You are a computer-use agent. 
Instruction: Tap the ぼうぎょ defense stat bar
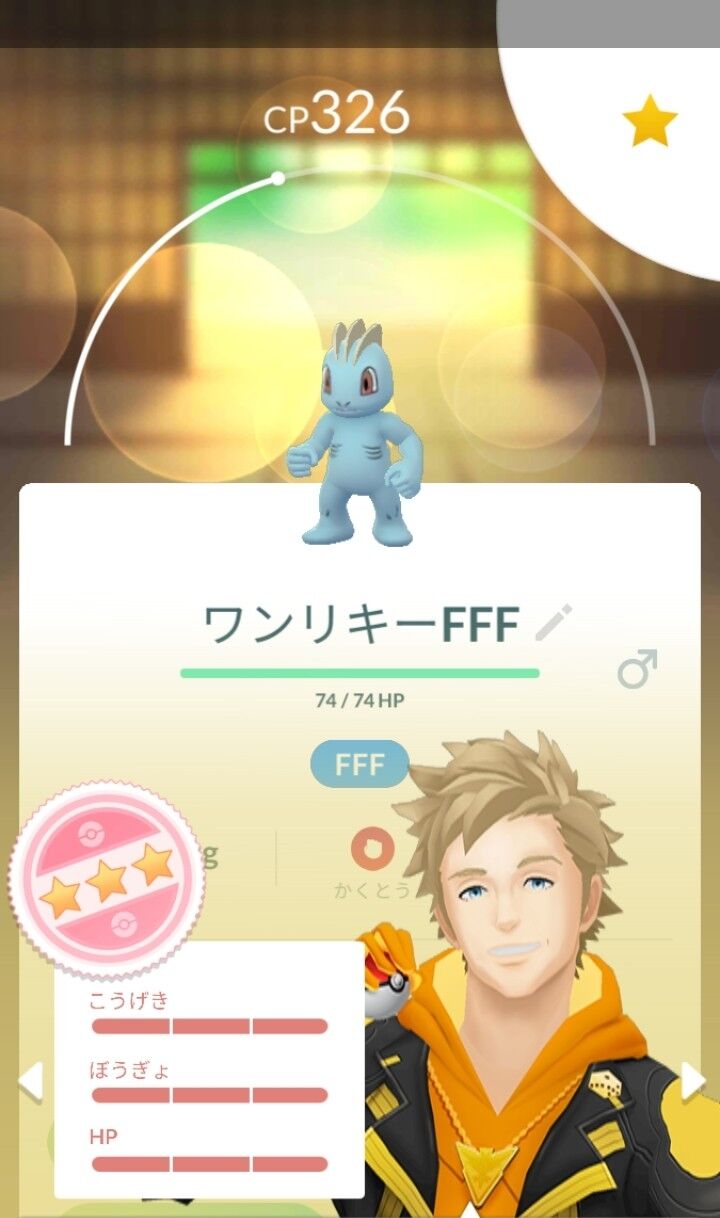[x=210, y=1093]
